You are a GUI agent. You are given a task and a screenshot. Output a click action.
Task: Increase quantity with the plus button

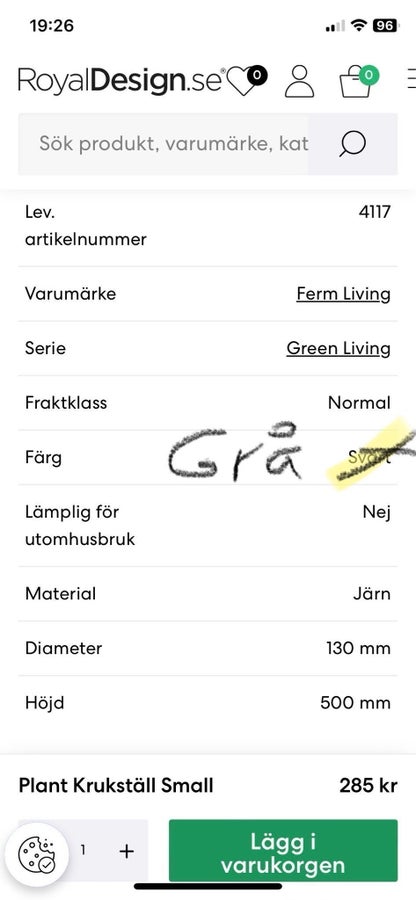tap(126, 851)
